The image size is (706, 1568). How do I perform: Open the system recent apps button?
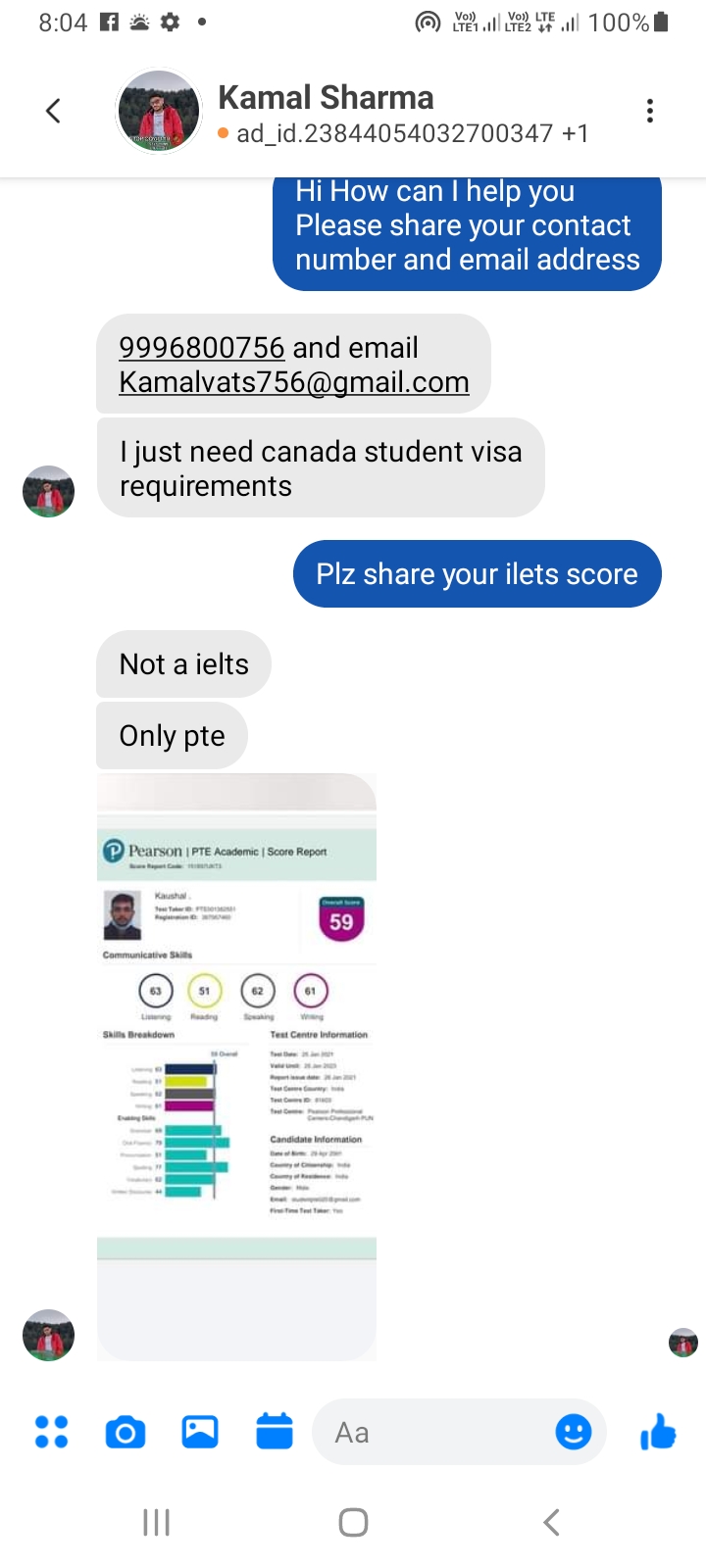[x=156, y=1522]
